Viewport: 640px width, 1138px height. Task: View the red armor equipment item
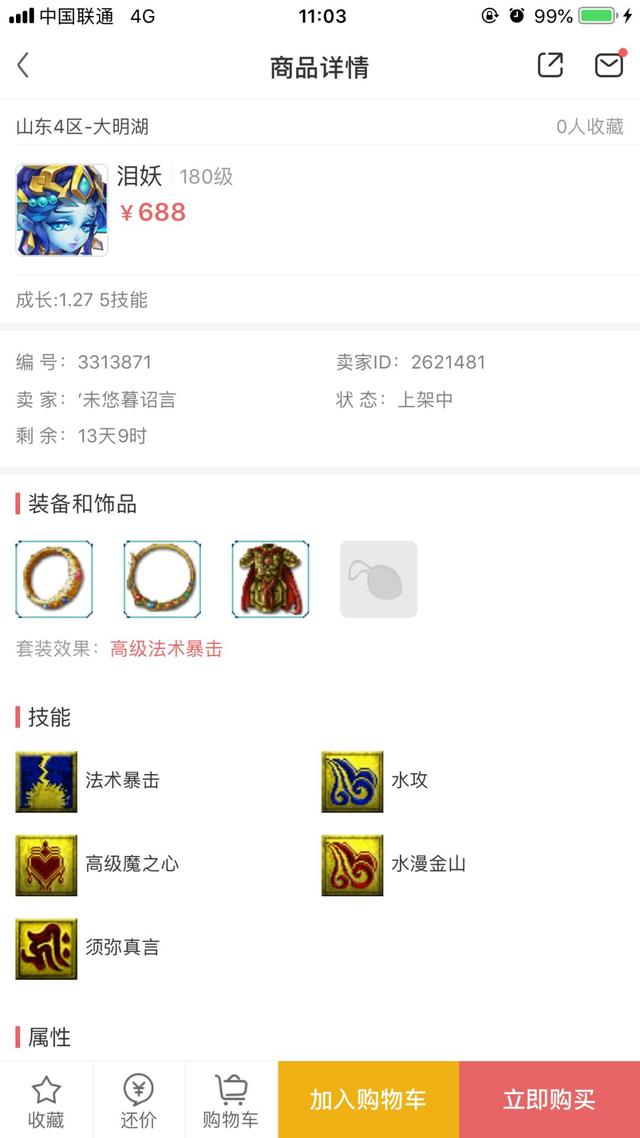pyautogui.click(x=270, y=579)
